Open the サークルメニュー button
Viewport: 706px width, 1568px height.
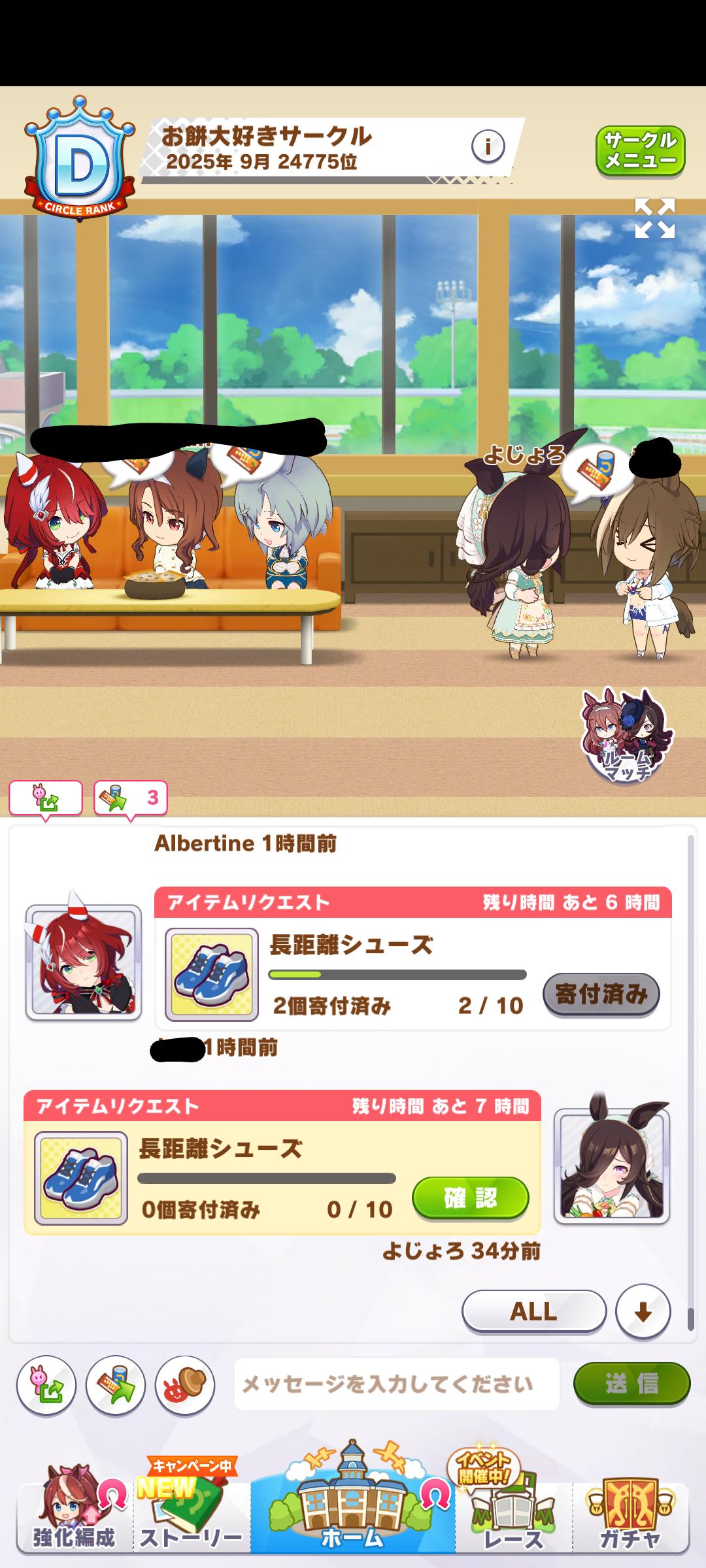tap(639, 151)
